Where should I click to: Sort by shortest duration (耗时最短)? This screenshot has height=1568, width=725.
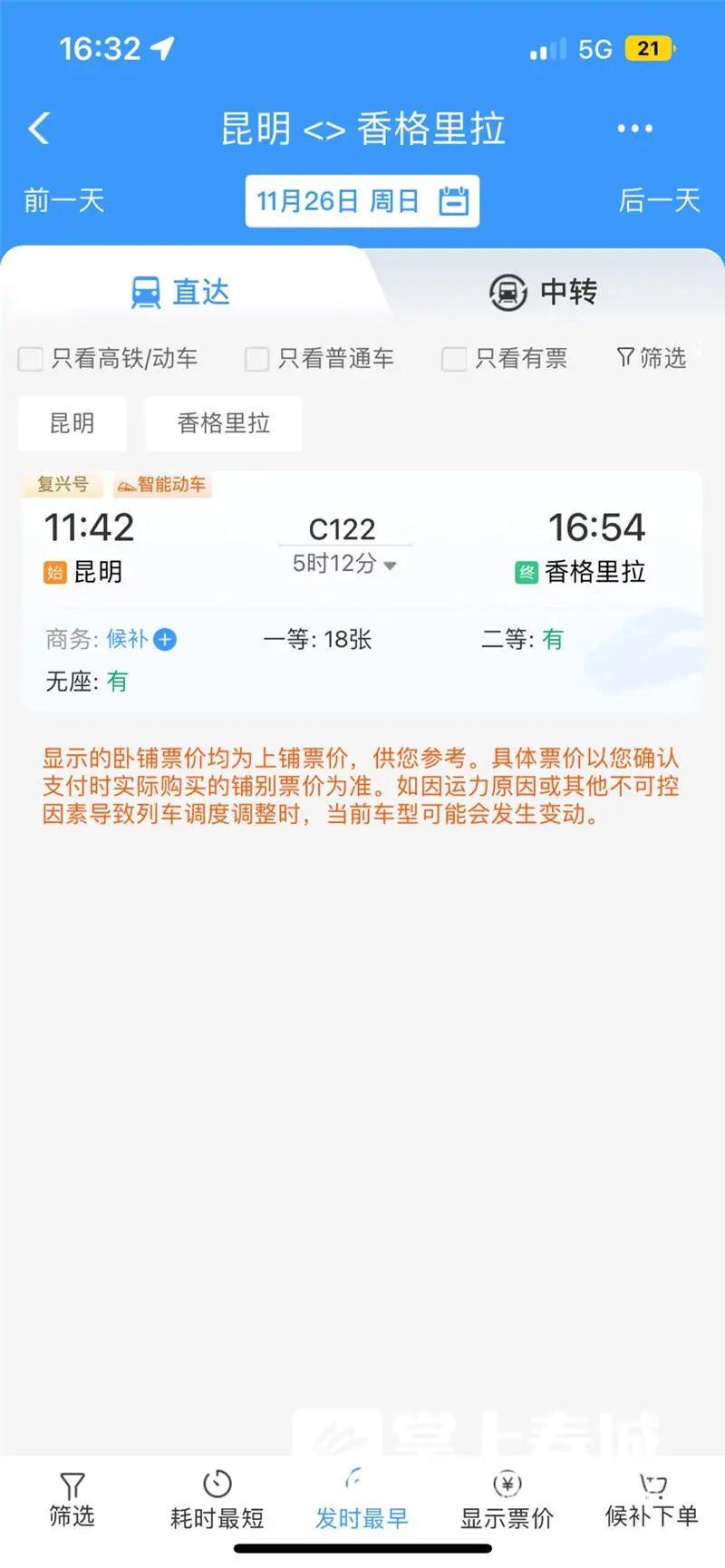click(217, 1501)
